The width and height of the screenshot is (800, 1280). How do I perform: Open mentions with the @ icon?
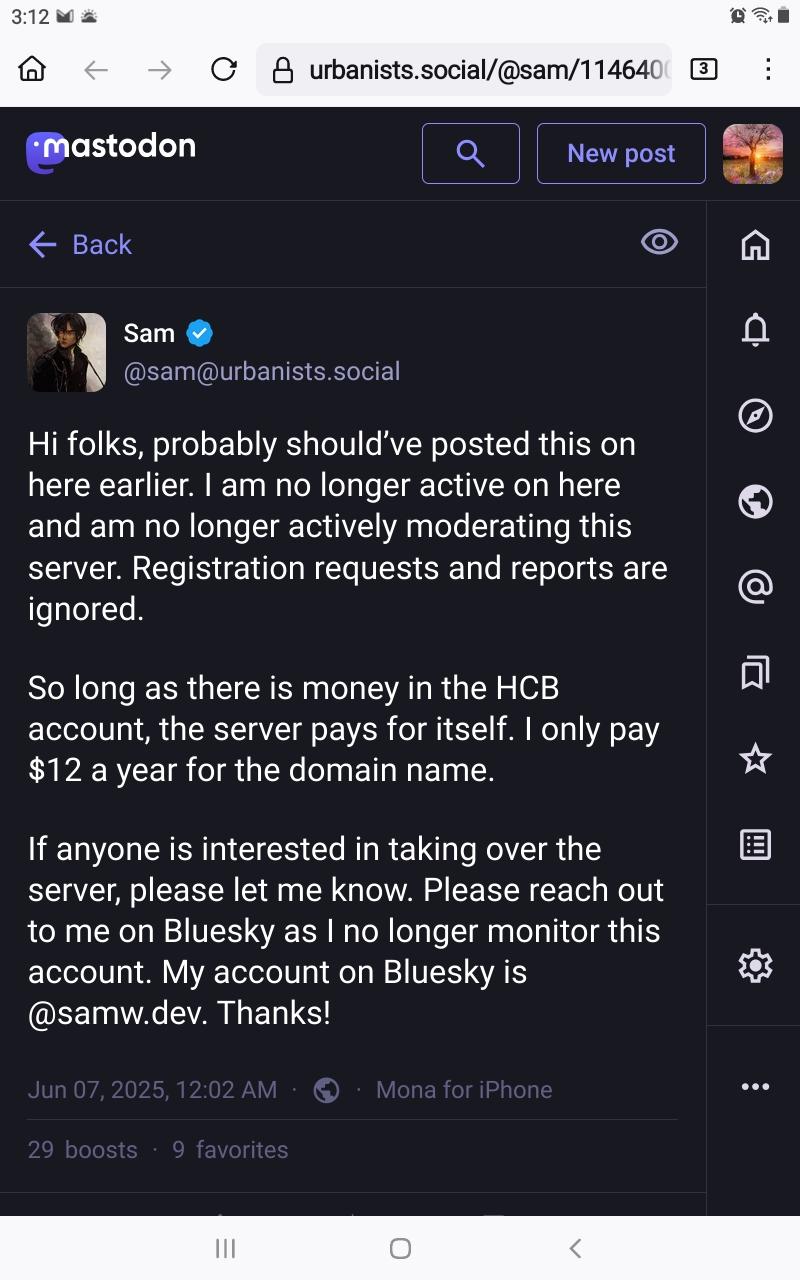coord(755,587)
